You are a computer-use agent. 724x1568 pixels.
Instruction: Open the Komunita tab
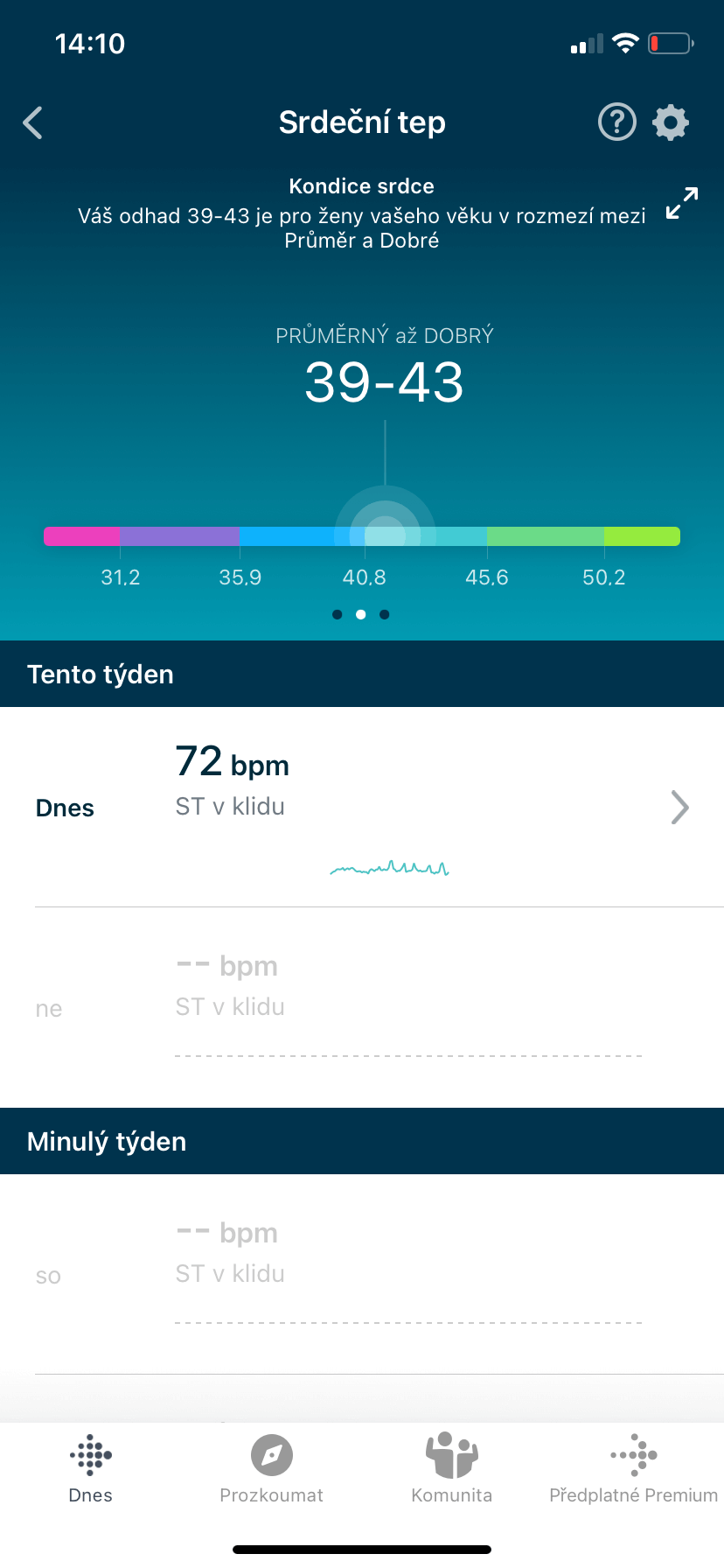pyautogui.click(x=451, y=1468)
